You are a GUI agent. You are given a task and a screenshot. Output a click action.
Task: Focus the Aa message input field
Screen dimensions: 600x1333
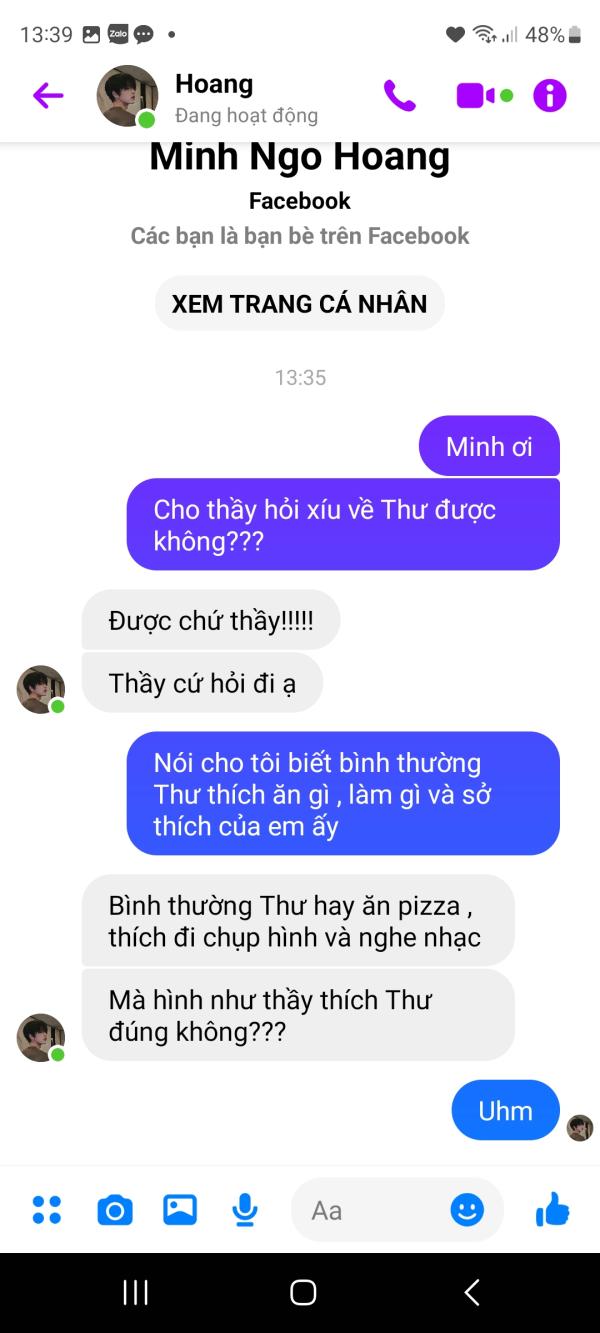pyautogui.click(x=370, y=1211)
